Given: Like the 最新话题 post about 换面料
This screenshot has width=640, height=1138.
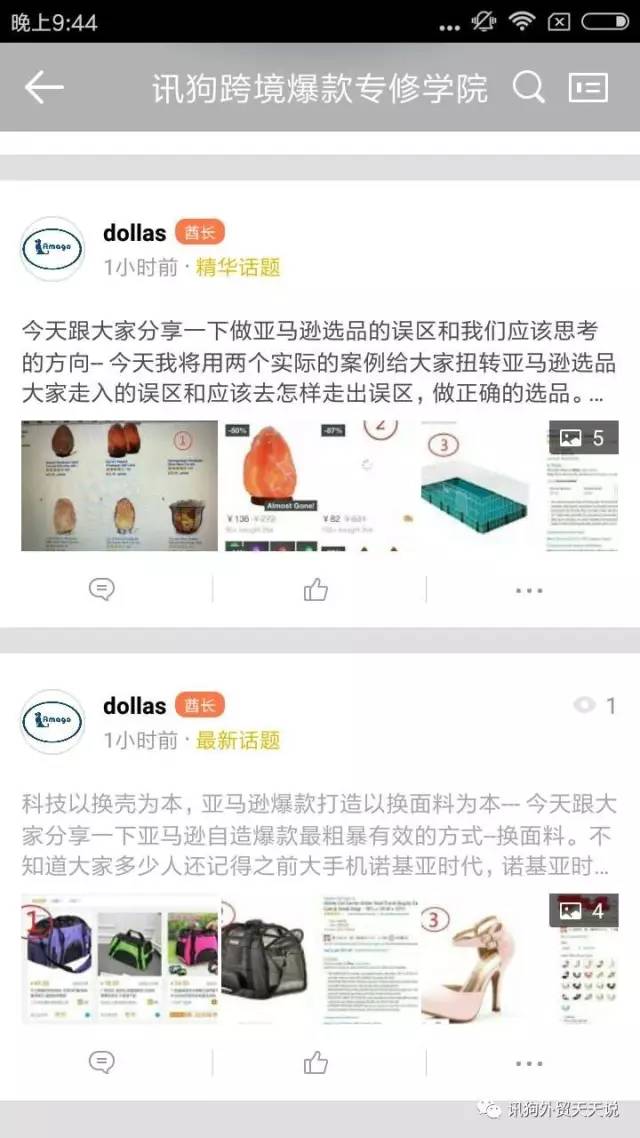Looking at the screenshot, I should click(x=316, y=1063).
